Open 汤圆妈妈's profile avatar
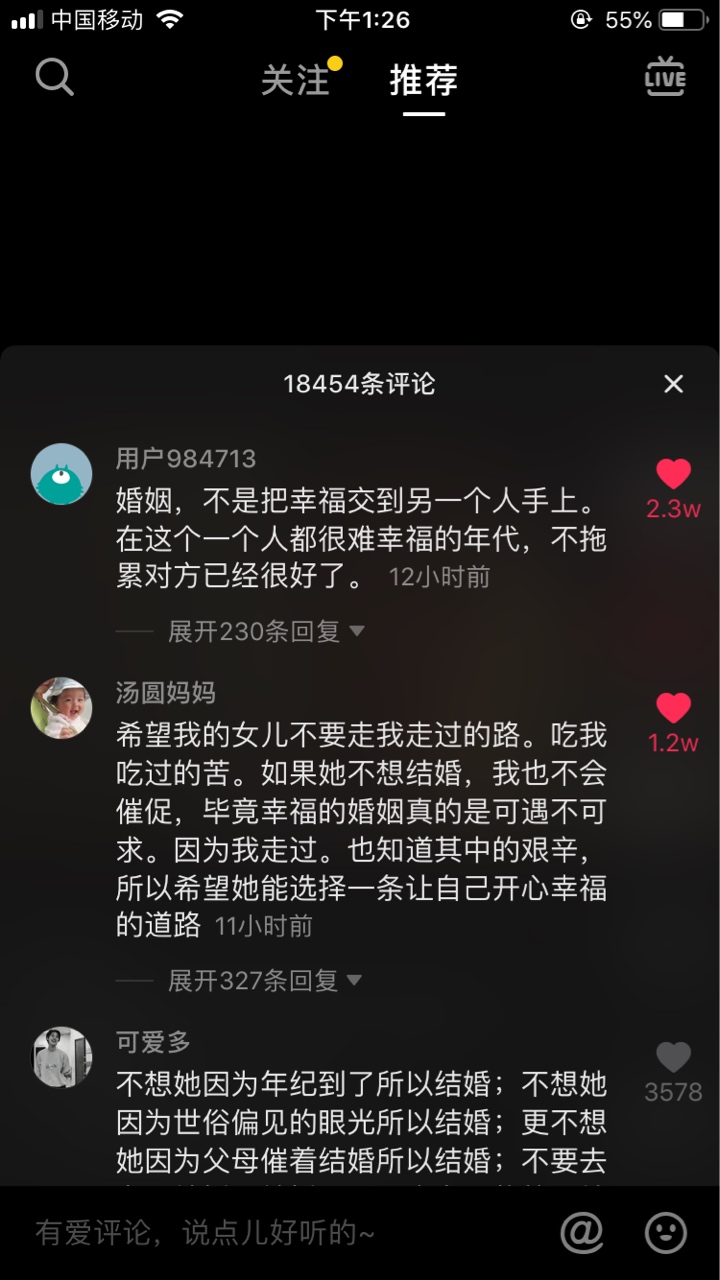This screenshot has width=720, height=1280. tap(62, 708)
